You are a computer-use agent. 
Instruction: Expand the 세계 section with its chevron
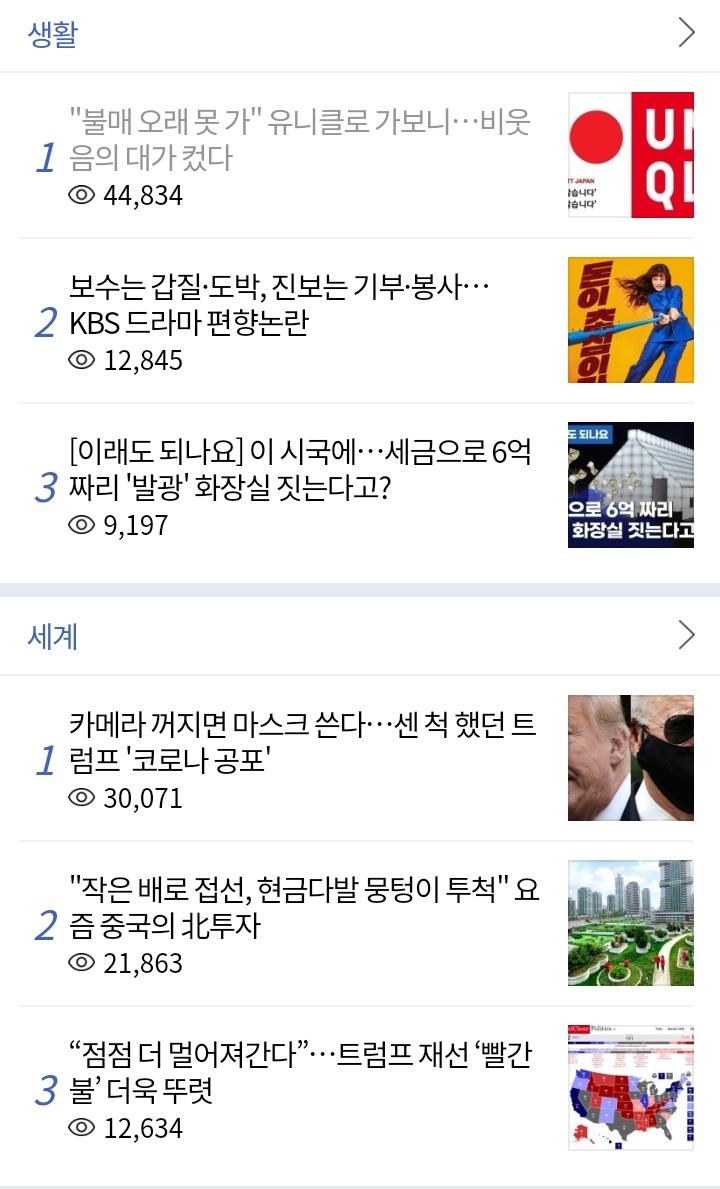tap(686, 635)
